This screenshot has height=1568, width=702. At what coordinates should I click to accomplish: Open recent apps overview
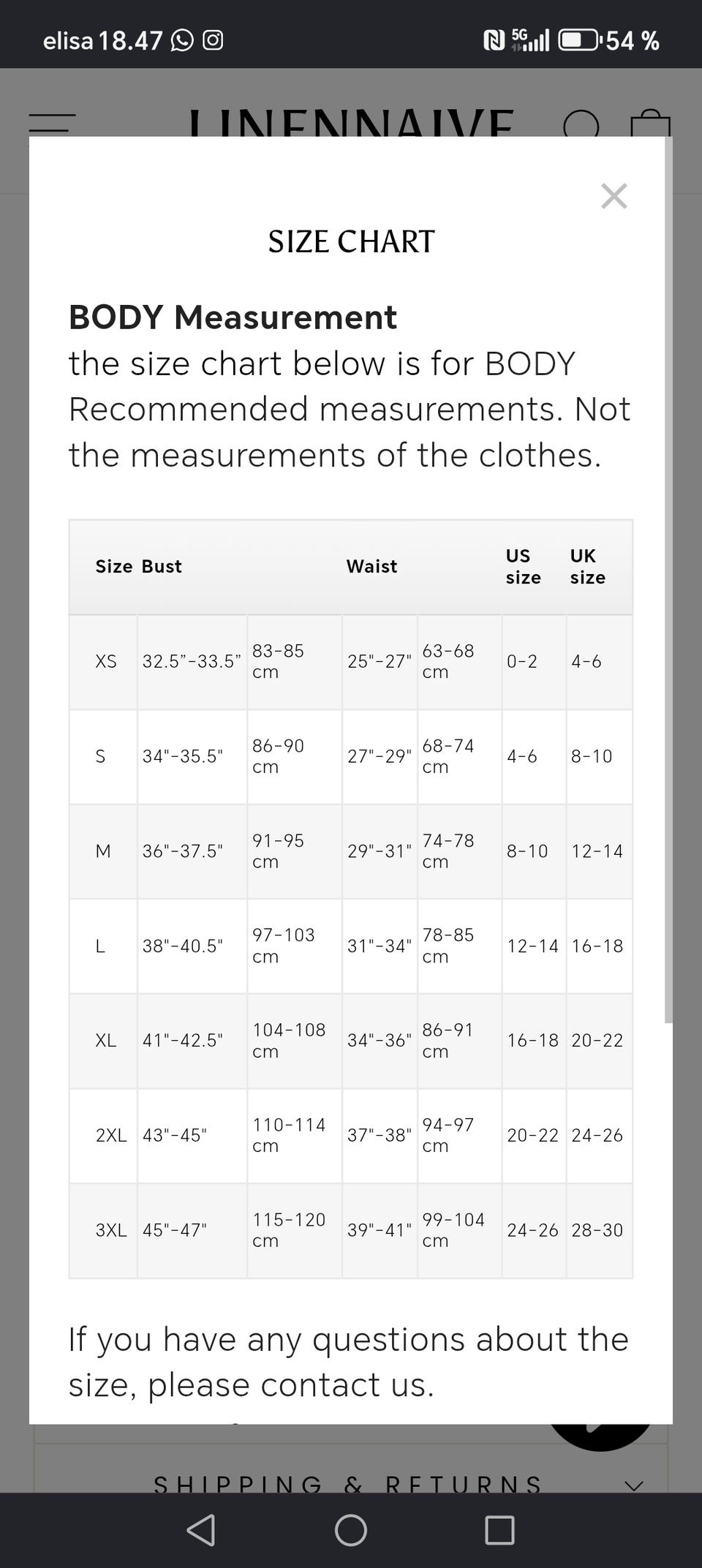pyautogui.click(x=500, y=1529)
